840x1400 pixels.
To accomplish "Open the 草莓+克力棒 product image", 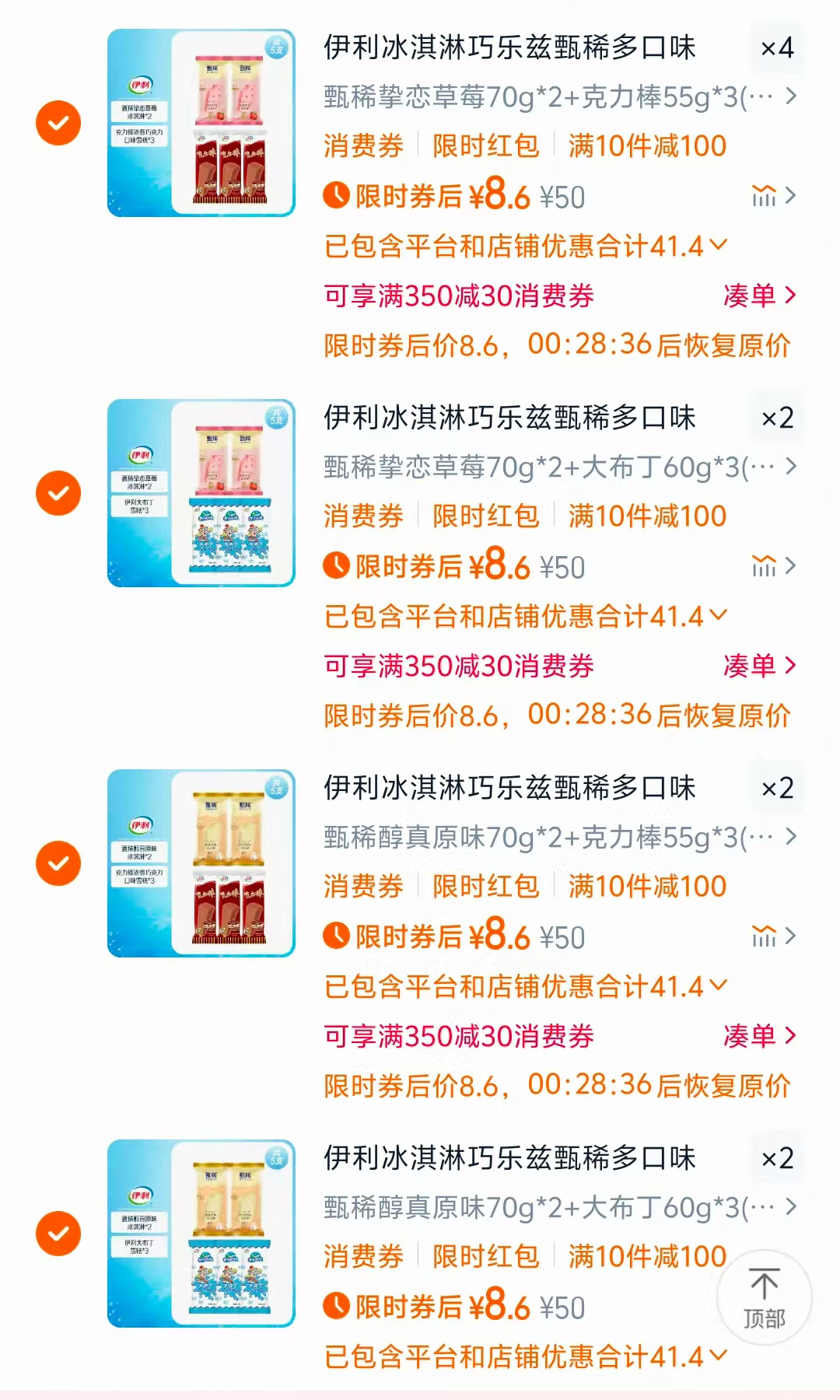I will pyautogui.click(x=201, y=123).
